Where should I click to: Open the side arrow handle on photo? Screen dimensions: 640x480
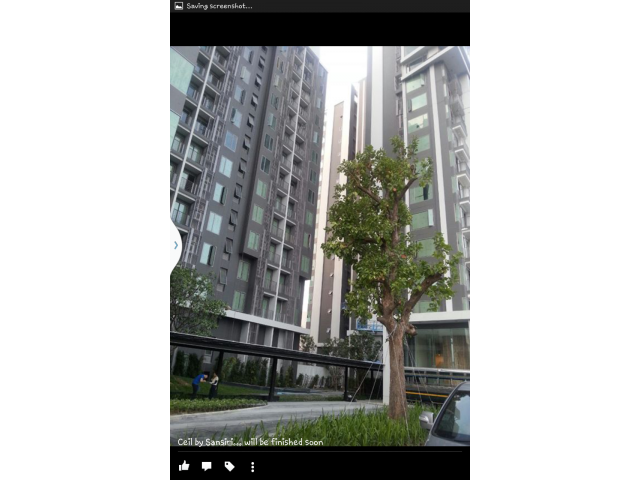tap(176, 245)
